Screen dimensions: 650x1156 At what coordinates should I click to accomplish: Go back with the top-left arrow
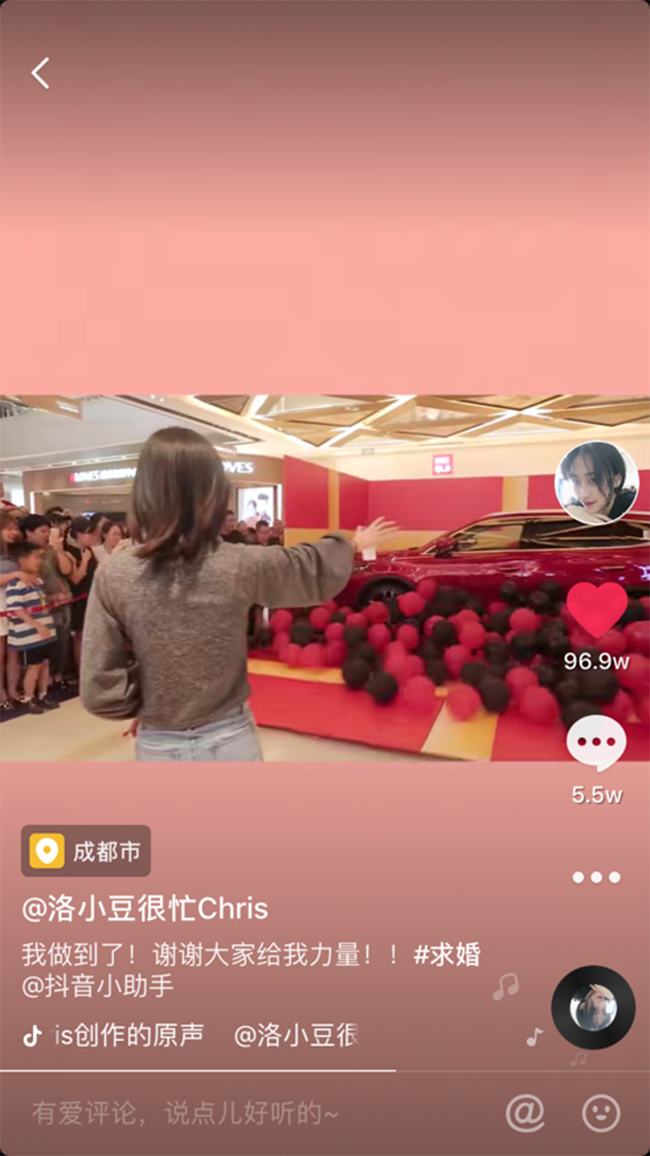[40, 73]
